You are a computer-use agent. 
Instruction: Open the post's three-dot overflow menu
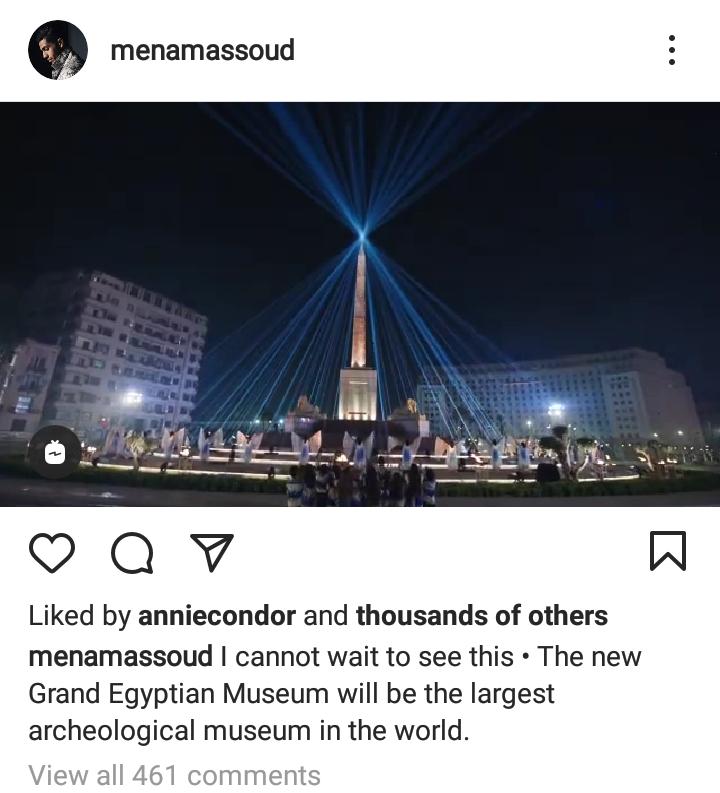click(x=671, y=50)
